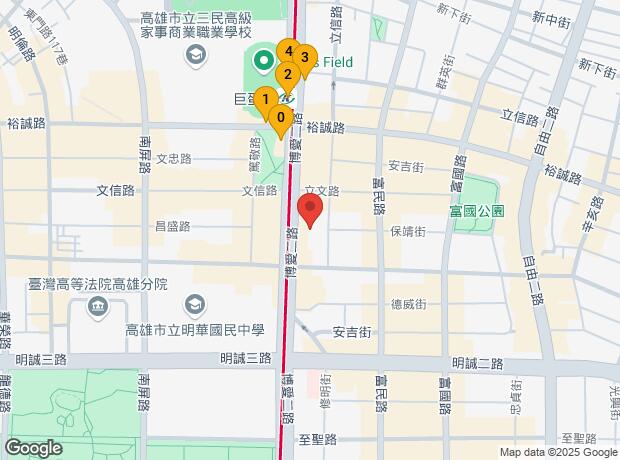Viewport: 620px width, 460px height.
Task: Select the yellow marker numbered 3
Action: pyautogui.click(x=304, y=57)
